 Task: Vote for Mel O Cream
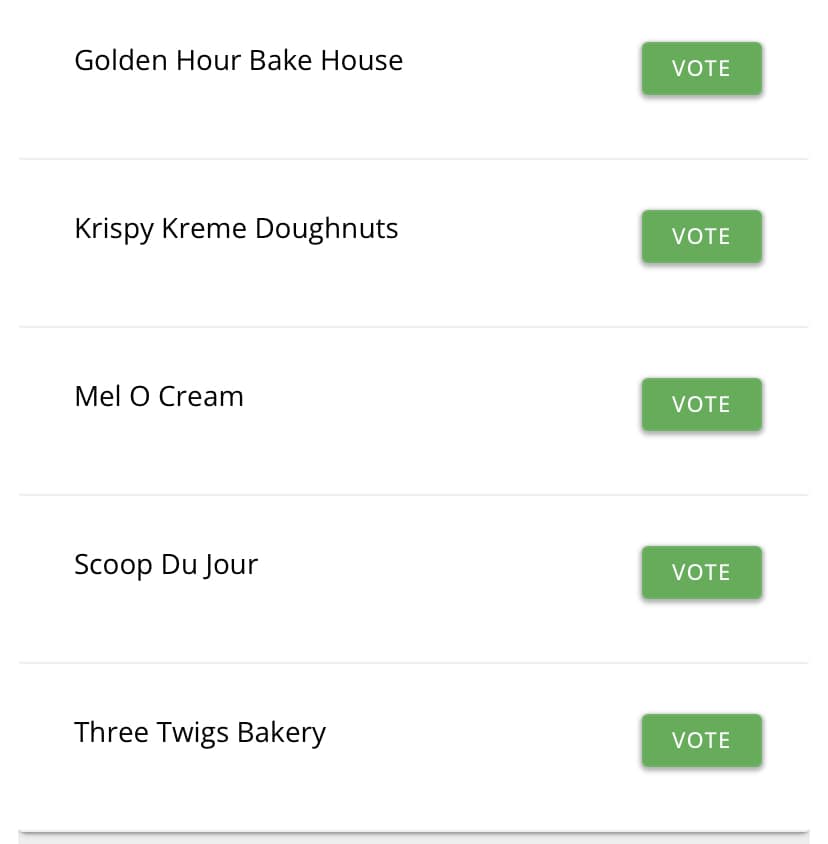(701, 404)
